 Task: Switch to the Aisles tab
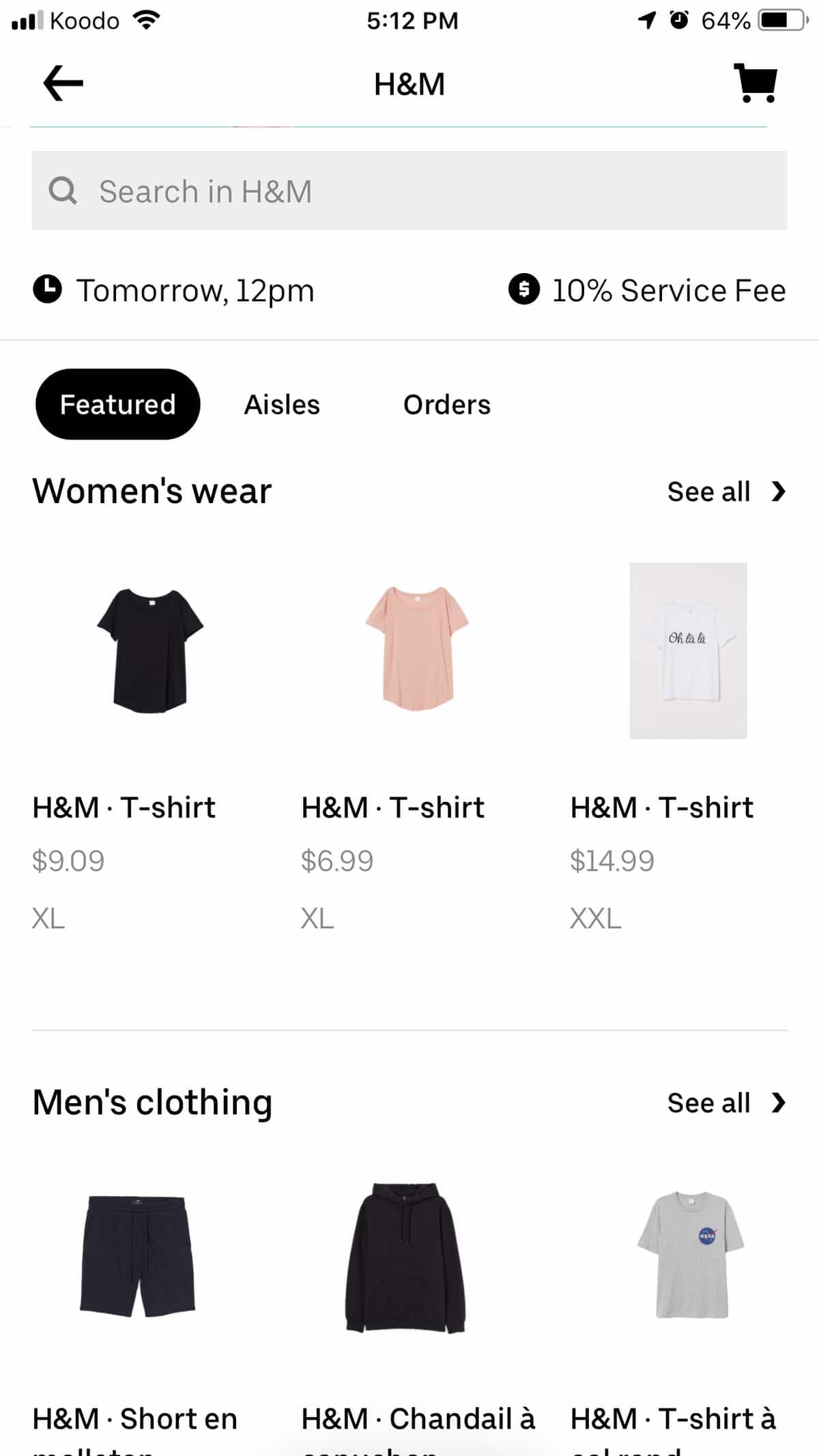pyautogui.click(x=282, y=404)
